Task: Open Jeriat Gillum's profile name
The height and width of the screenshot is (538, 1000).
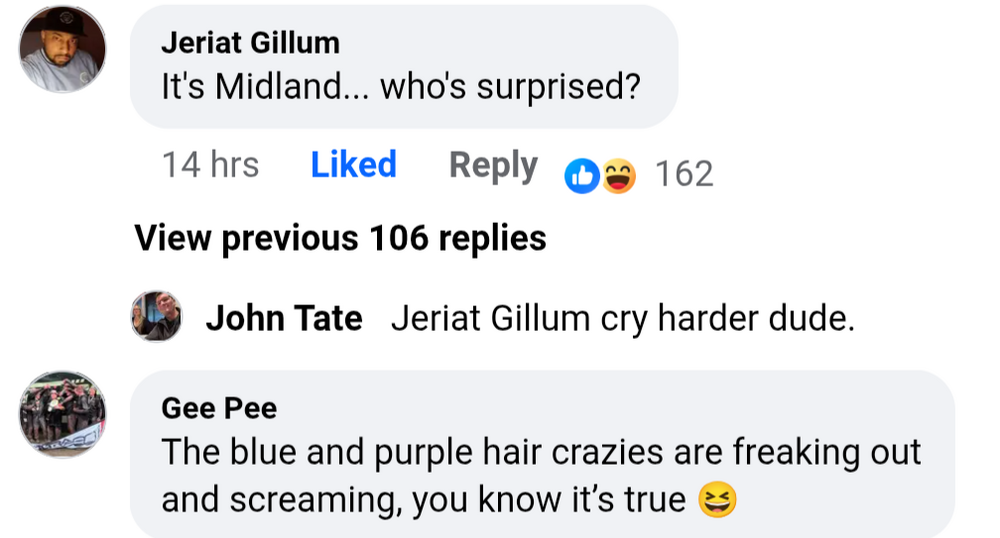Action: pos(250,43)
